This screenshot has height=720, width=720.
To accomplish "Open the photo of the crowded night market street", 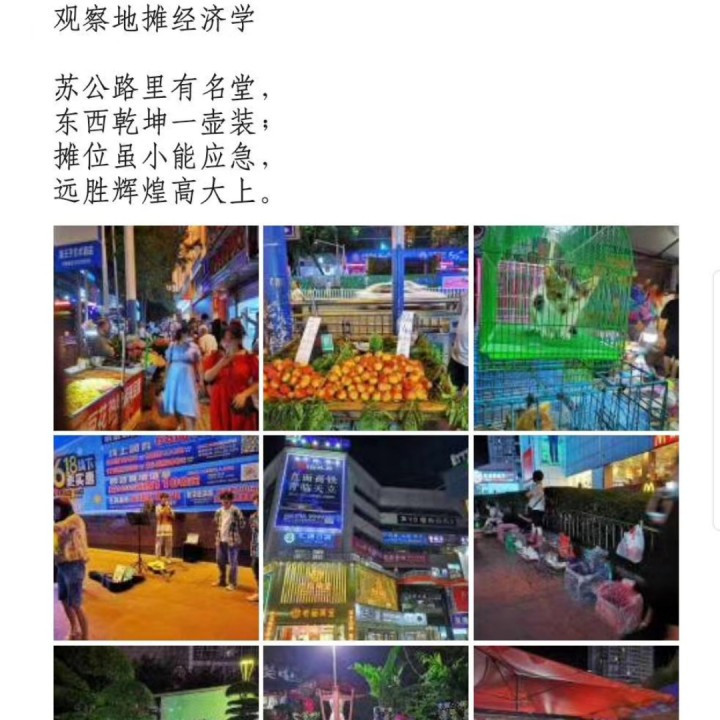I will 156,328.
